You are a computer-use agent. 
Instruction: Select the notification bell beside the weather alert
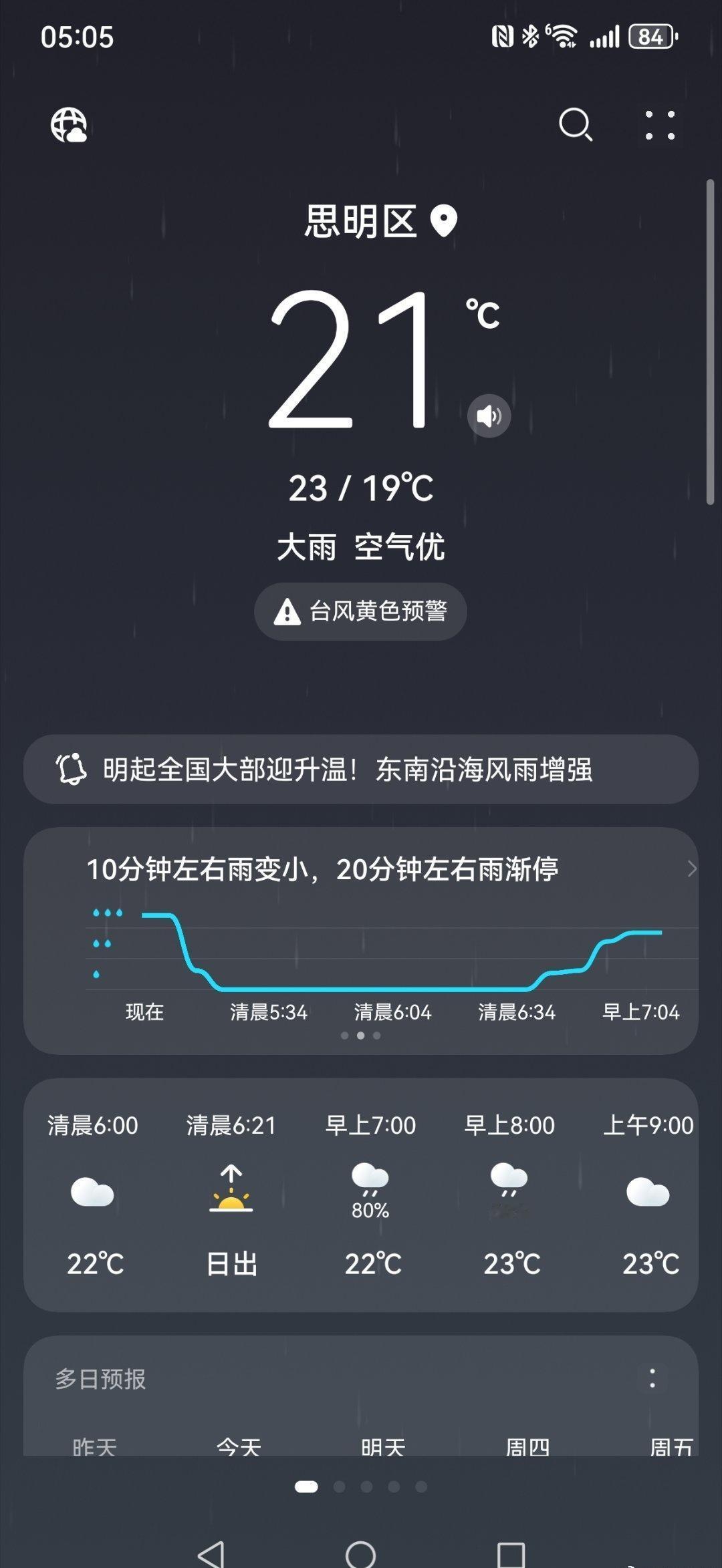coord(74,770)
